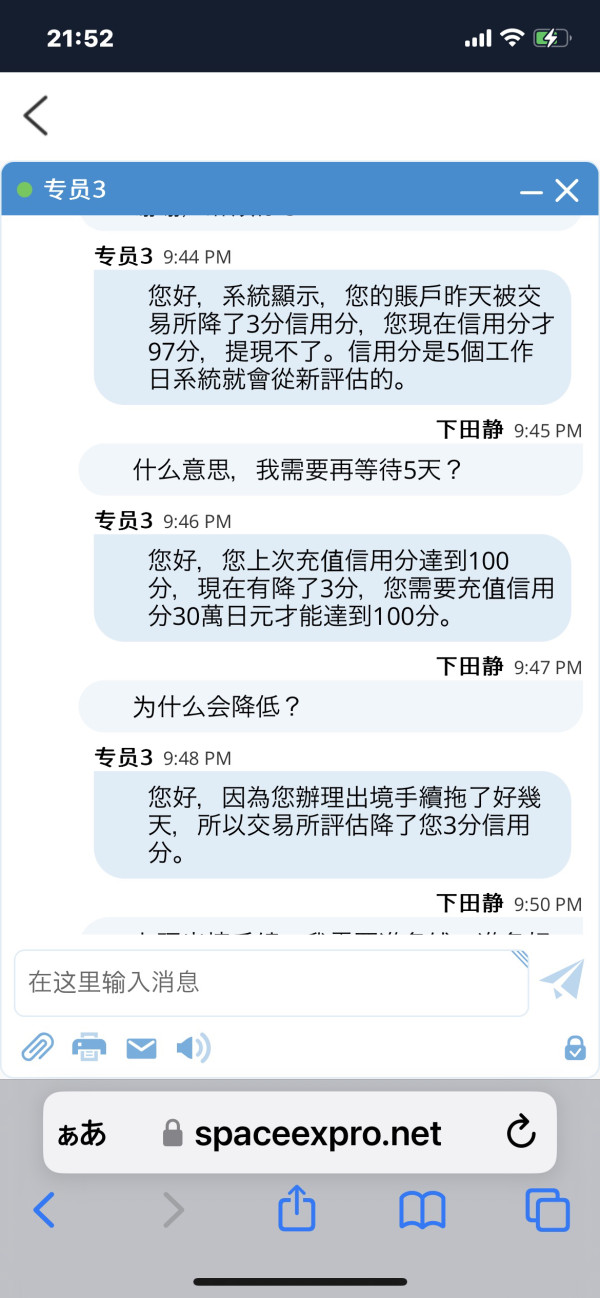The image size is (600, 1298).
Task: Print the chat transcript
Action: point(89,1047)
